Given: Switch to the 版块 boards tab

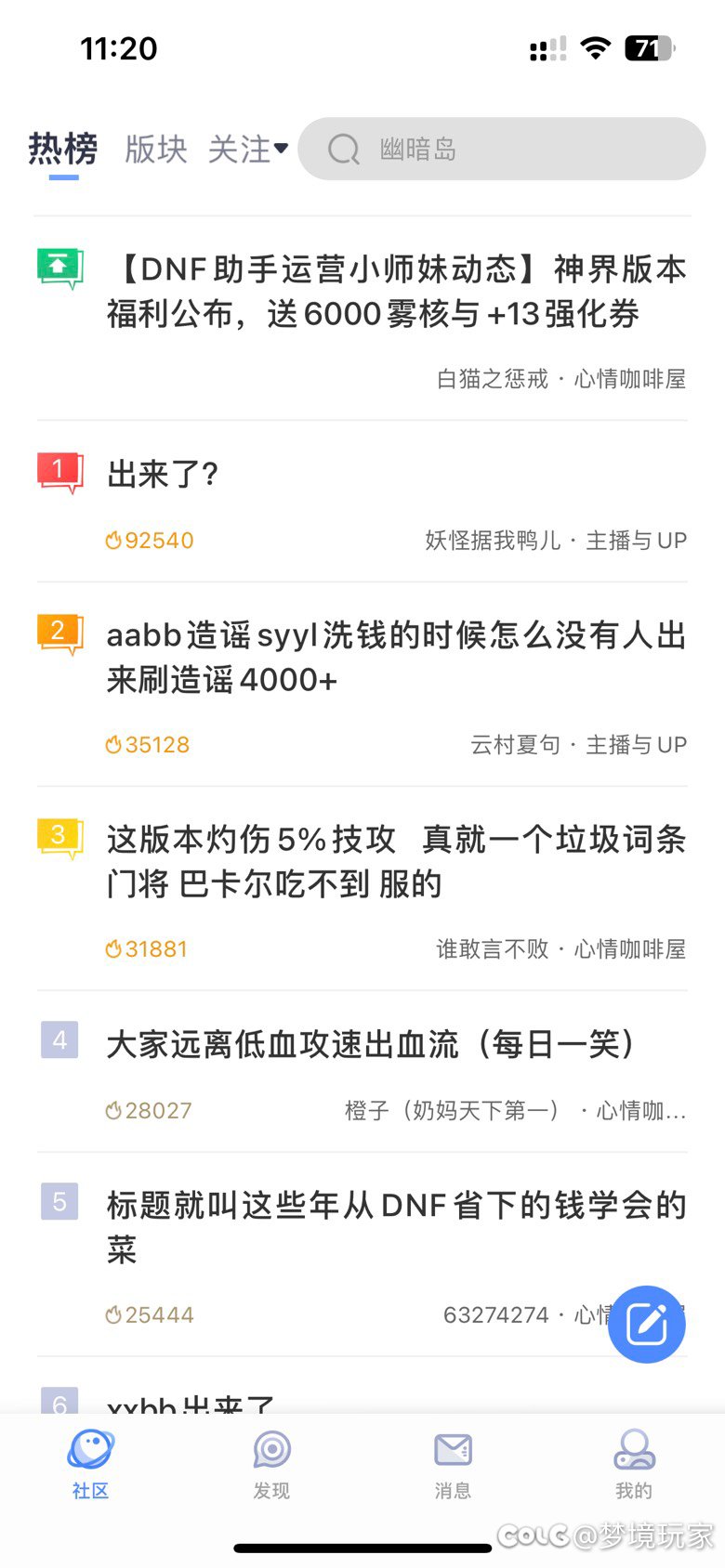Looking at the screenshot, I should pyautogui.click(x=156, y=147).
